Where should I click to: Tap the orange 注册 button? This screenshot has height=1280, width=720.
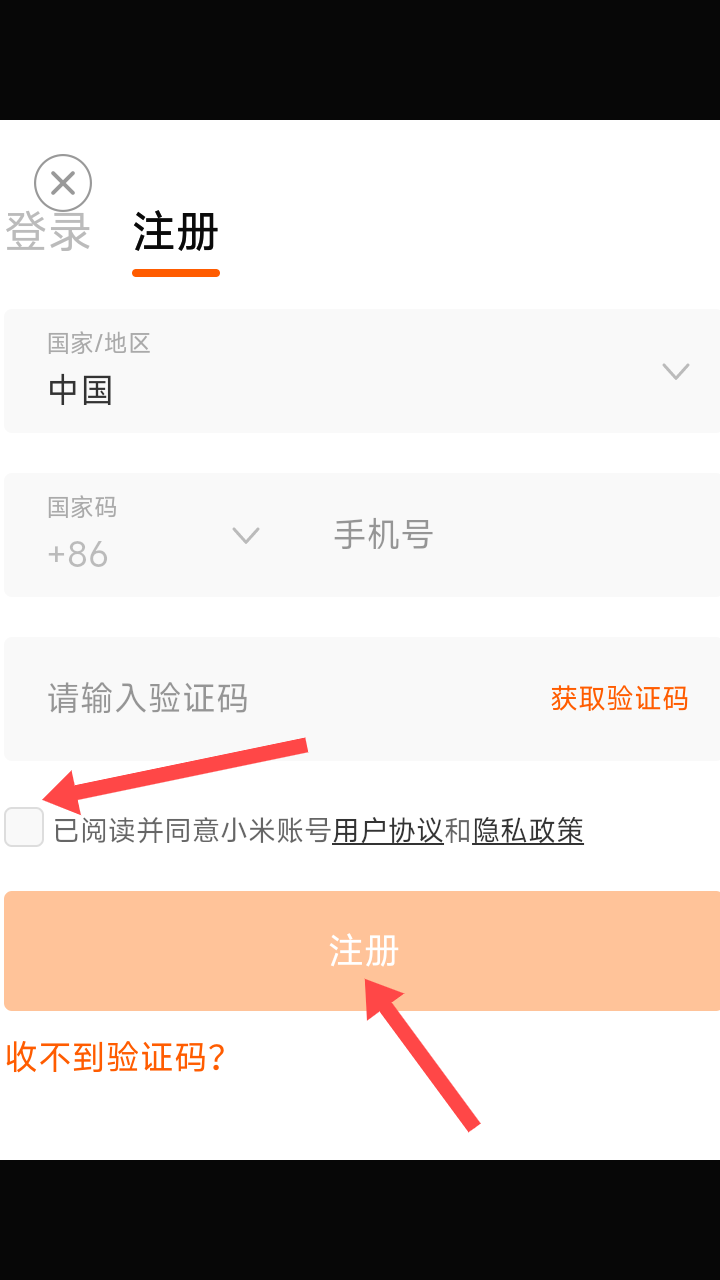[x=362, y=951]
